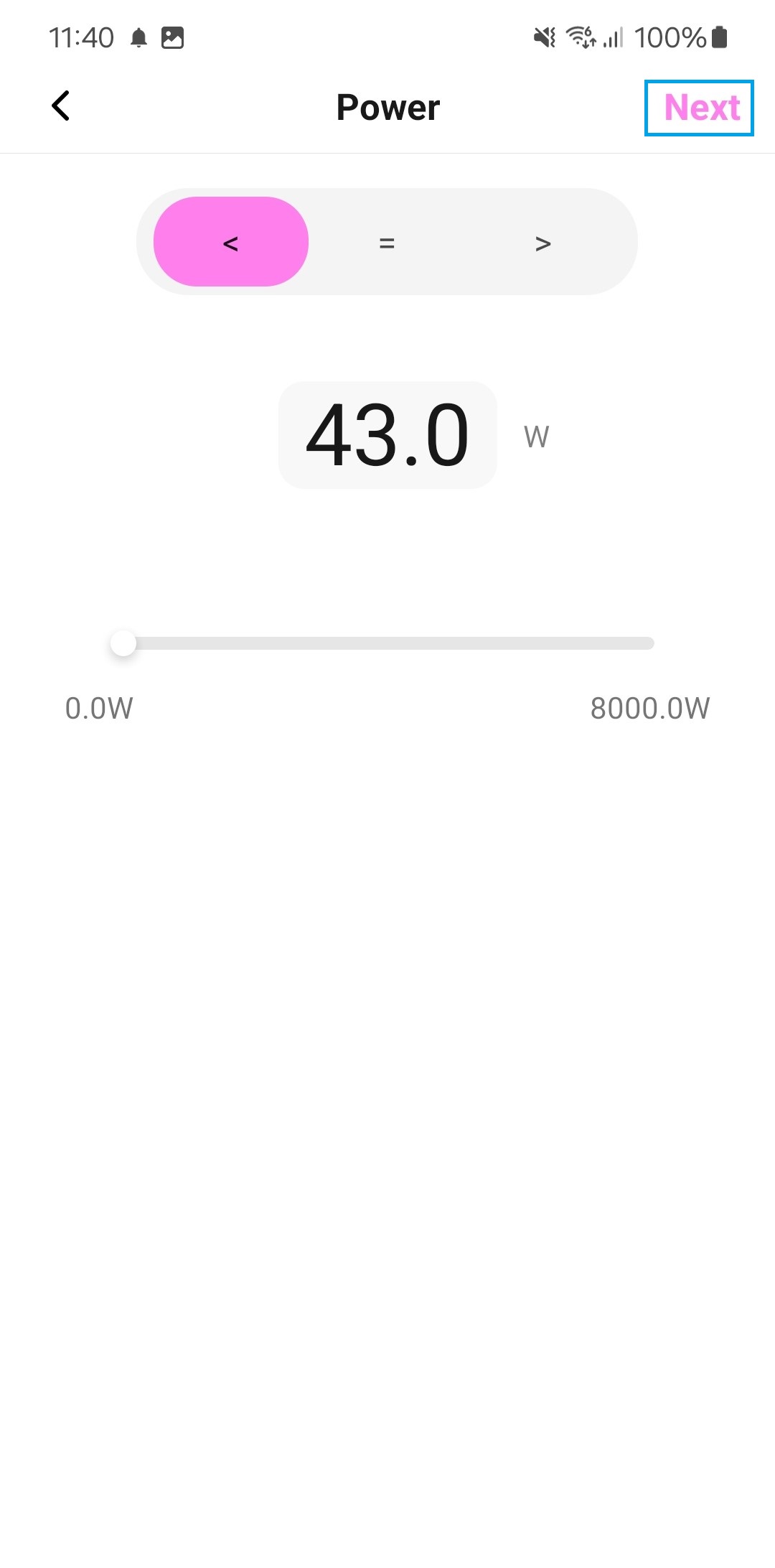Select the less-than condition
This screenshot has width=775, height=1568.
231,242
